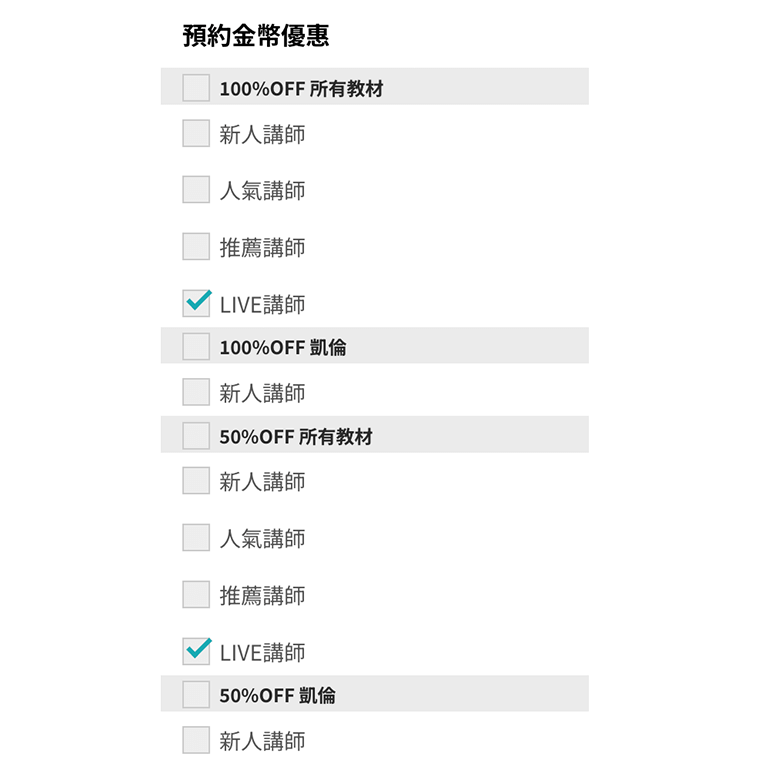Check 新人講師 under 50%OFF 所有教材
The image size is (760, 770).
[x=196, y=480]
